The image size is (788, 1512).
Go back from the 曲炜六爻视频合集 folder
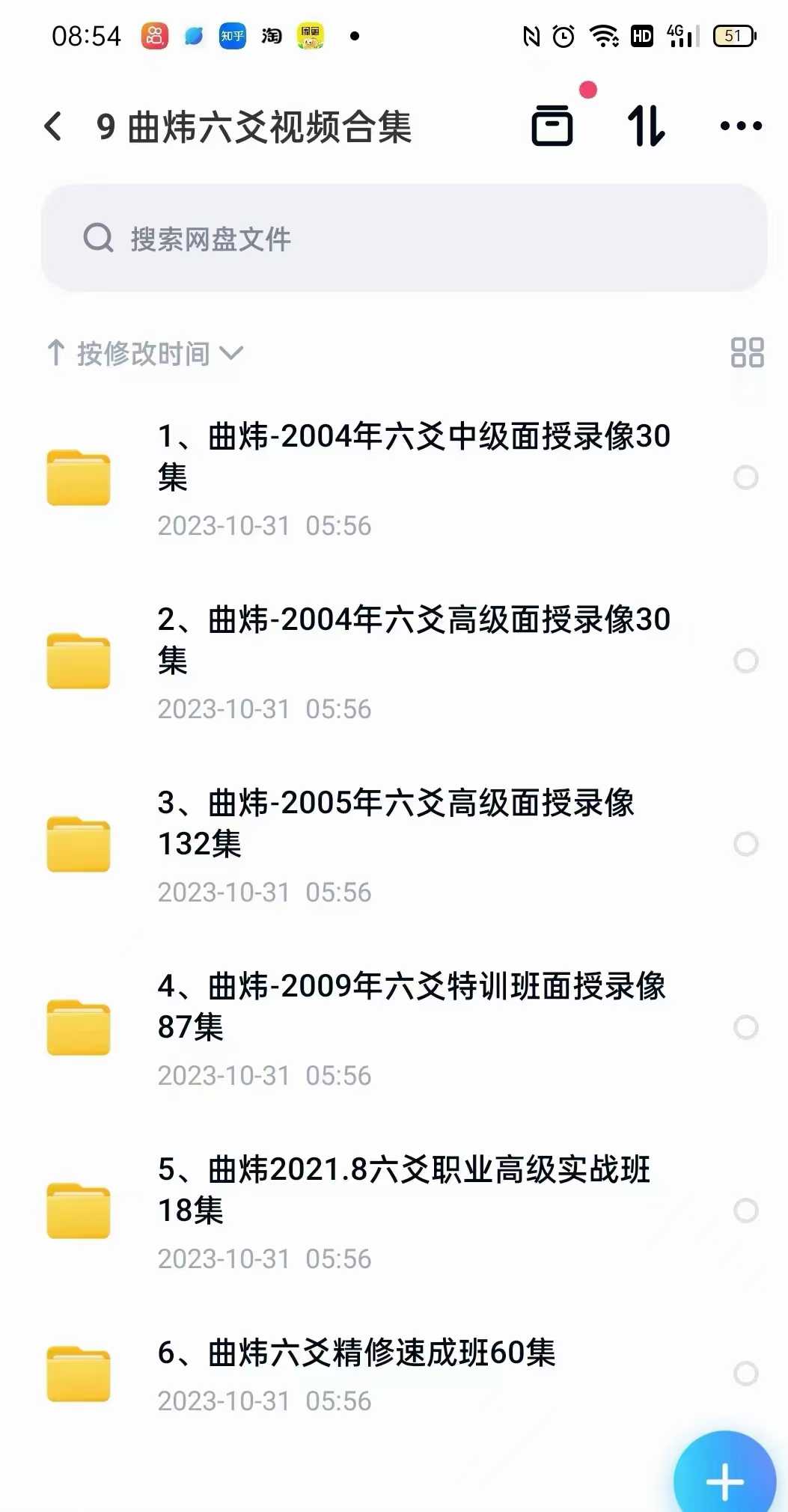tap(53, 126)
